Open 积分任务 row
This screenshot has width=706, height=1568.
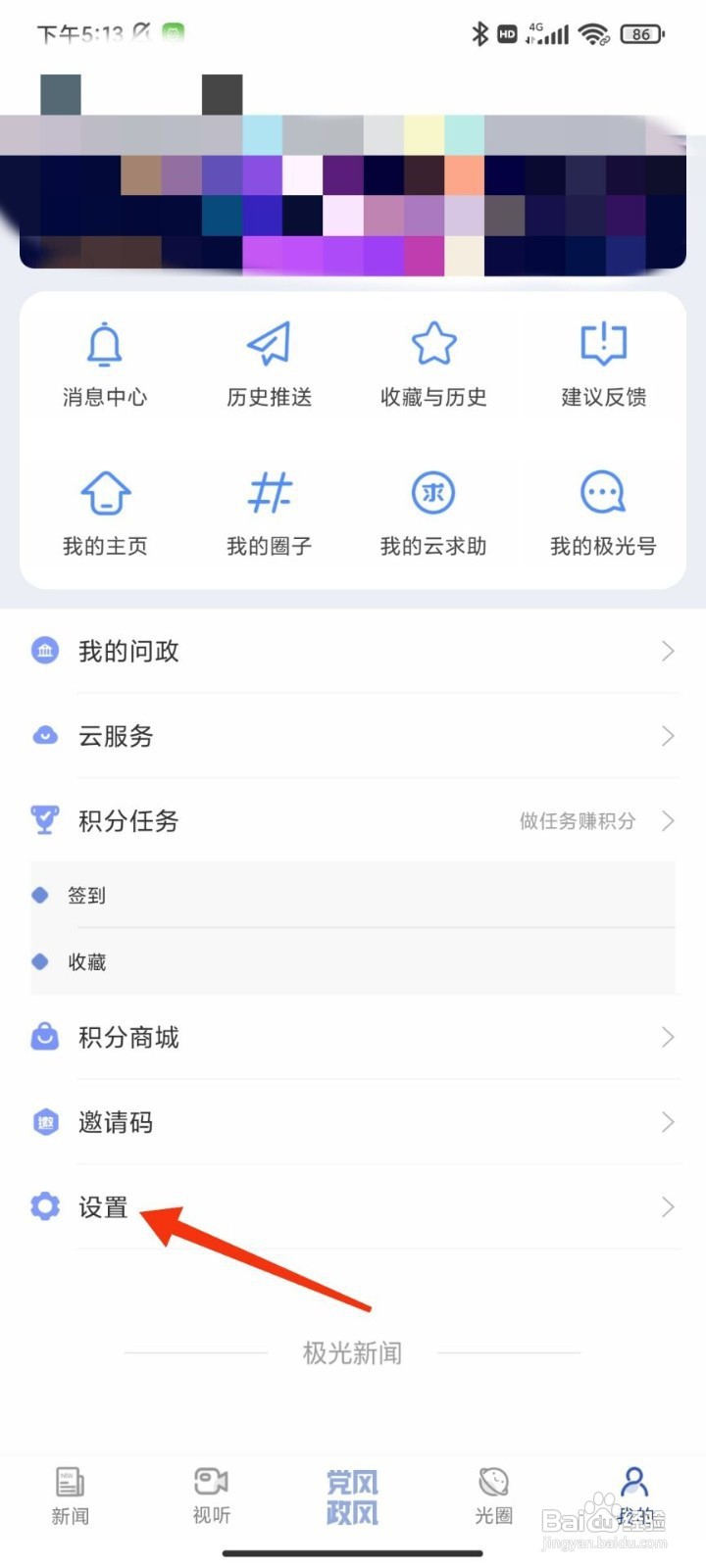click(x=353, y=820)
